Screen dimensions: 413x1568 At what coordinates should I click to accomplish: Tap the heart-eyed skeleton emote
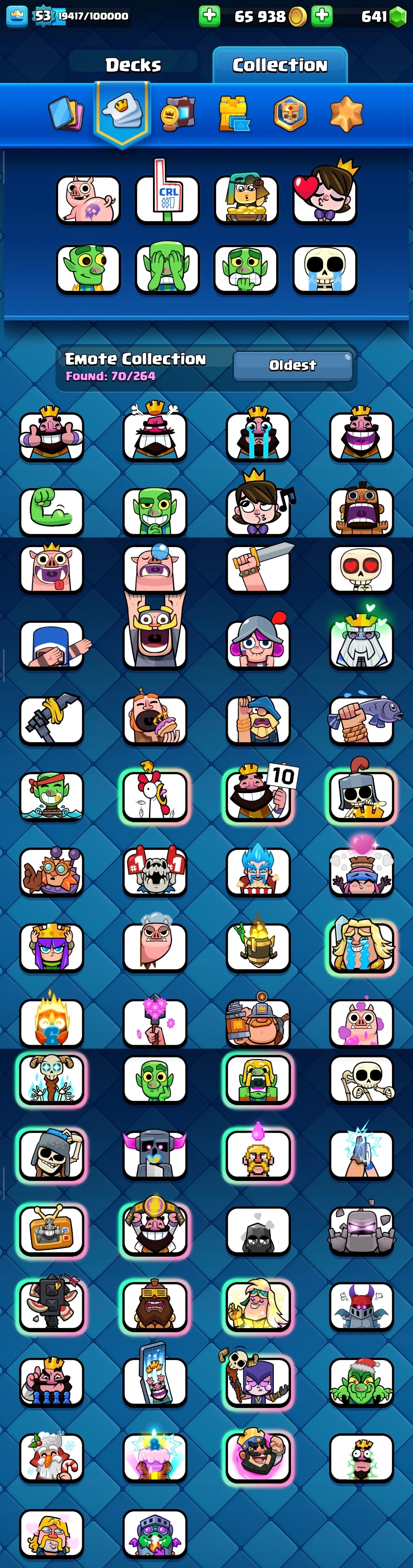(361, 568)
